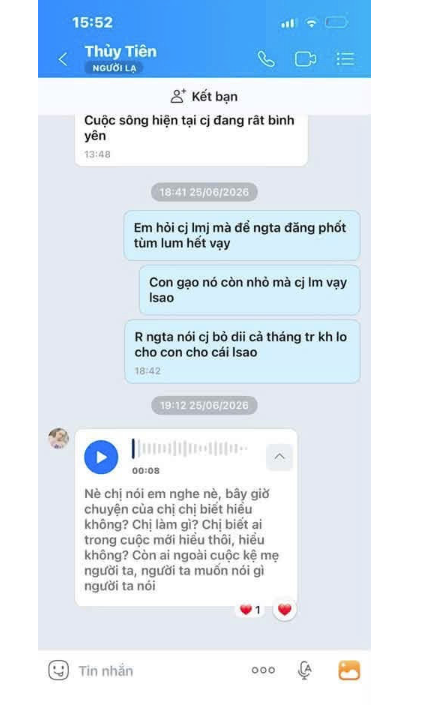Tap Kết bạn to add friend
The image size is (435, 705).
[x=204, y=96]
